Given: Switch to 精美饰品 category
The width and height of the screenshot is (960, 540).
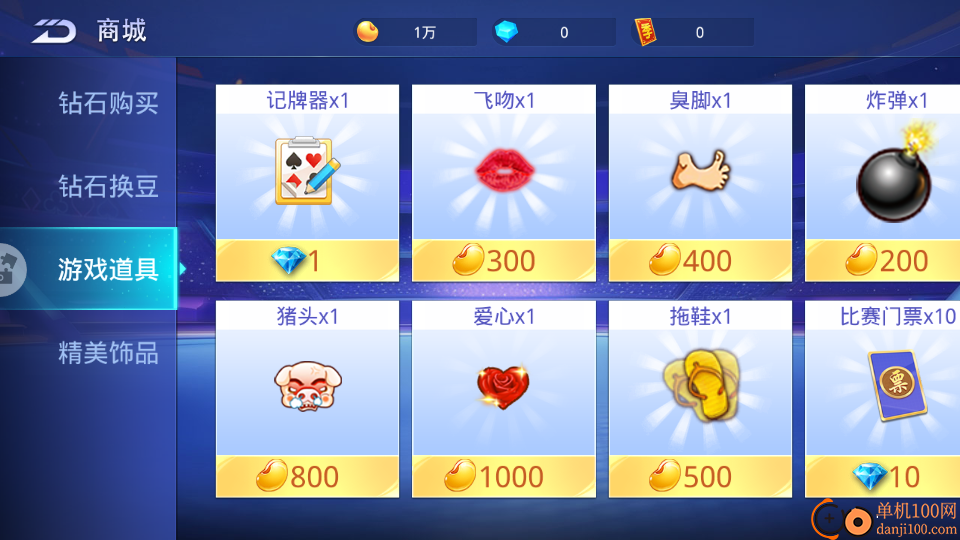Looking at the screenshot, I should coord(108,353).
